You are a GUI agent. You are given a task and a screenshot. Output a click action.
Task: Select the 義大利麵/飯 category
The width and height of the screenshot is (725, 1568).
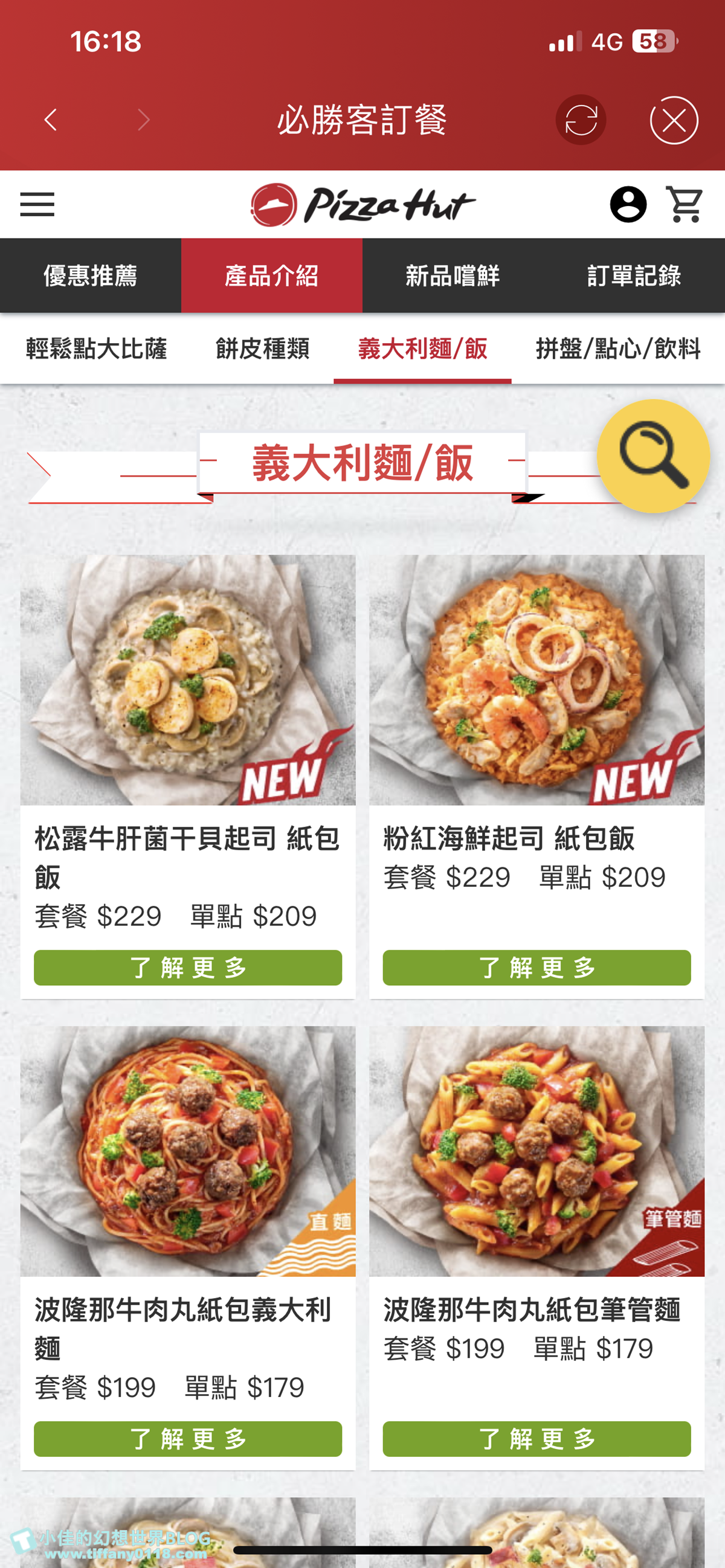pyautogui.click(x=422, y=349)
